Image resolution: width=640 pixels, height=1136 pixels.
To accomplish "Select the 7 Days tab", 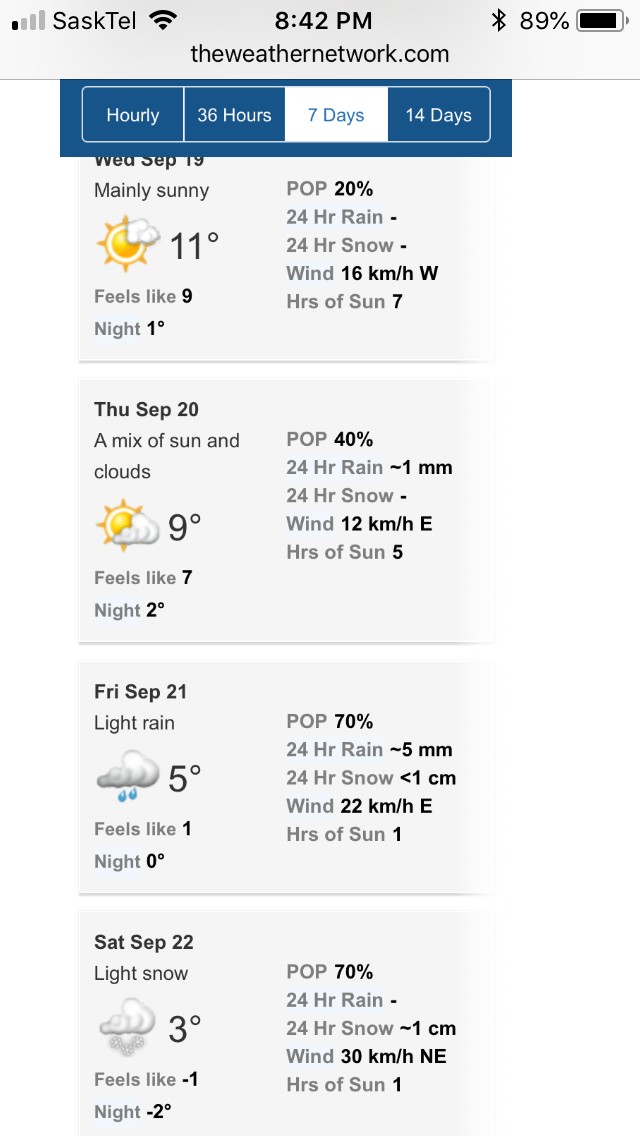I will [336, 114].
